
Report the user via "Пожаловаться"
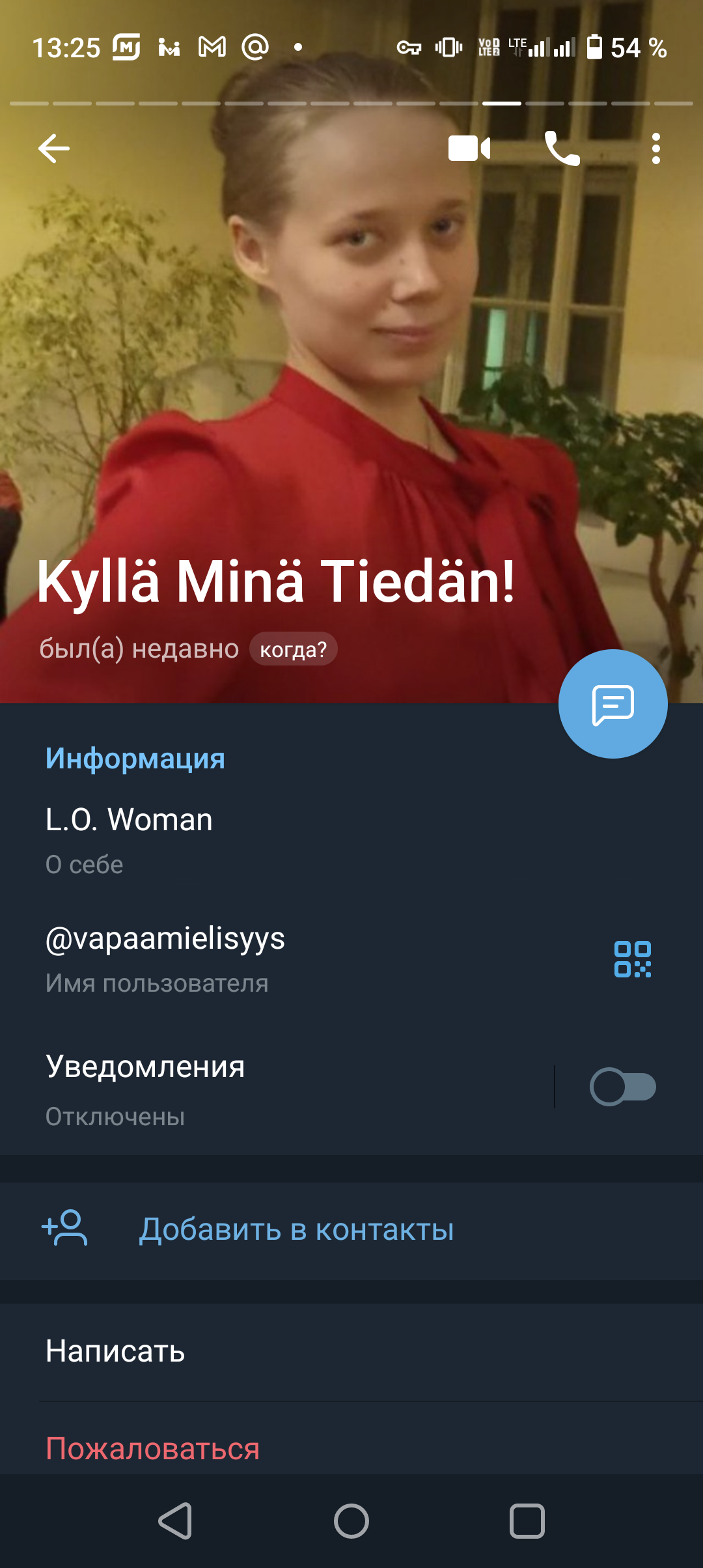point(153,1448)
